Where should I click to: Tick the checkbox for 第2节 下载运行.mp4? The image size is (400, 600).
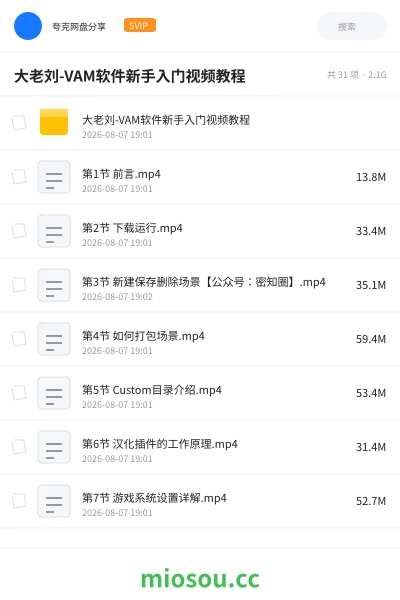[x=19, y=231]
